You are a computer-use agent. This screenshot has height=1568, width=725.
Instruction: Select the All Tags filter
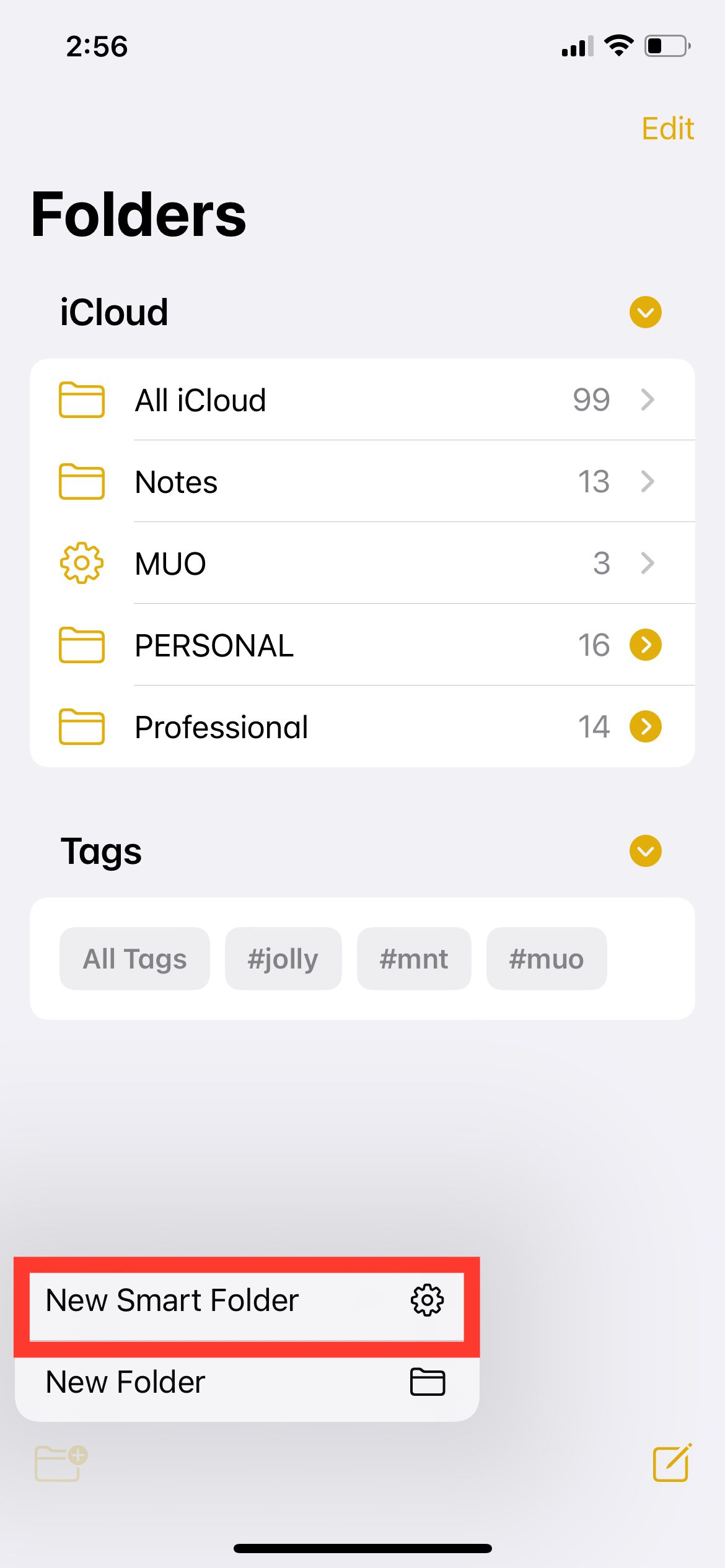[x=134, y=958]
